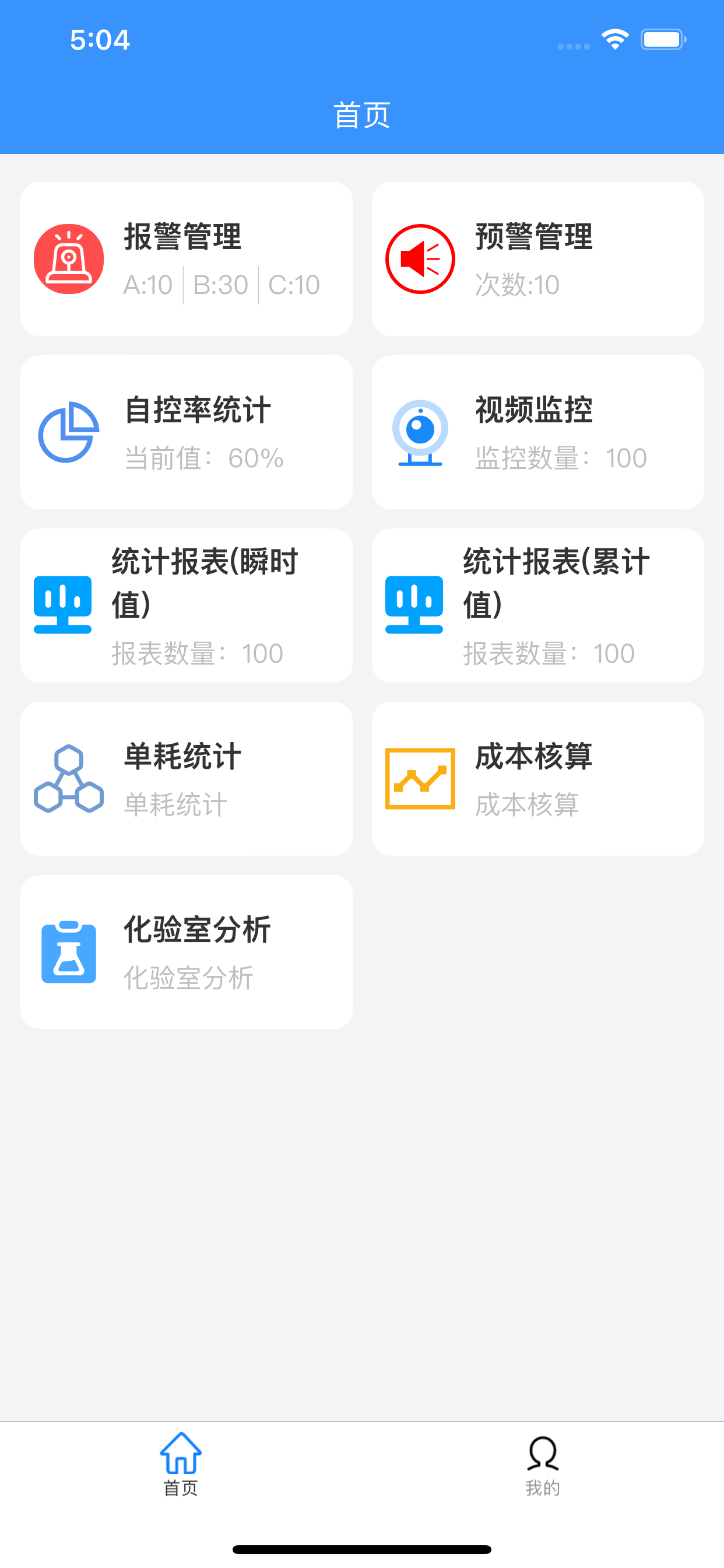Image resolution: width=724 pixels, height=1568 pixels.
Task: Open the 预警管理 card
Action: point(538,258)
